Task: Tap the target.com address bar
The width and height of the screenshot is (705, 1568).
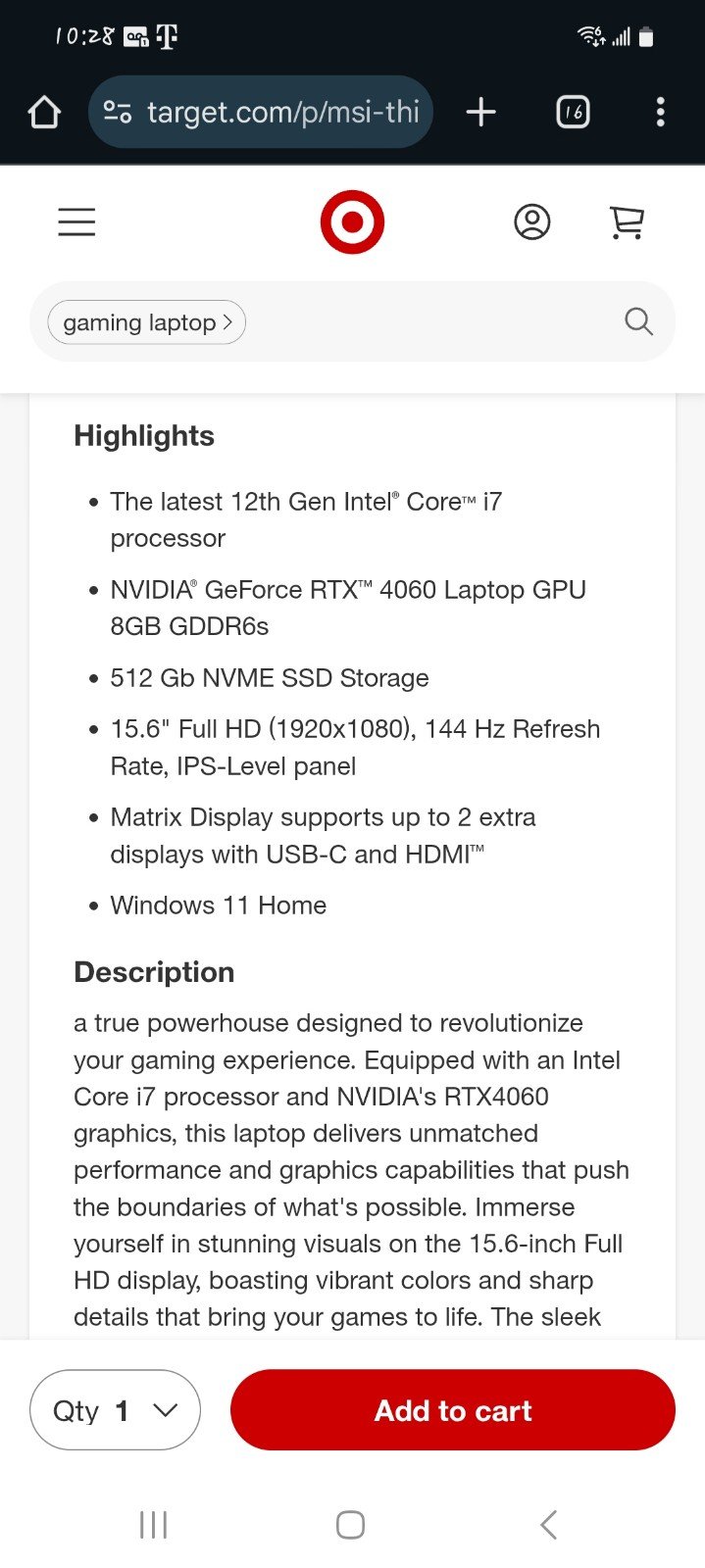Action: [261, 112]
